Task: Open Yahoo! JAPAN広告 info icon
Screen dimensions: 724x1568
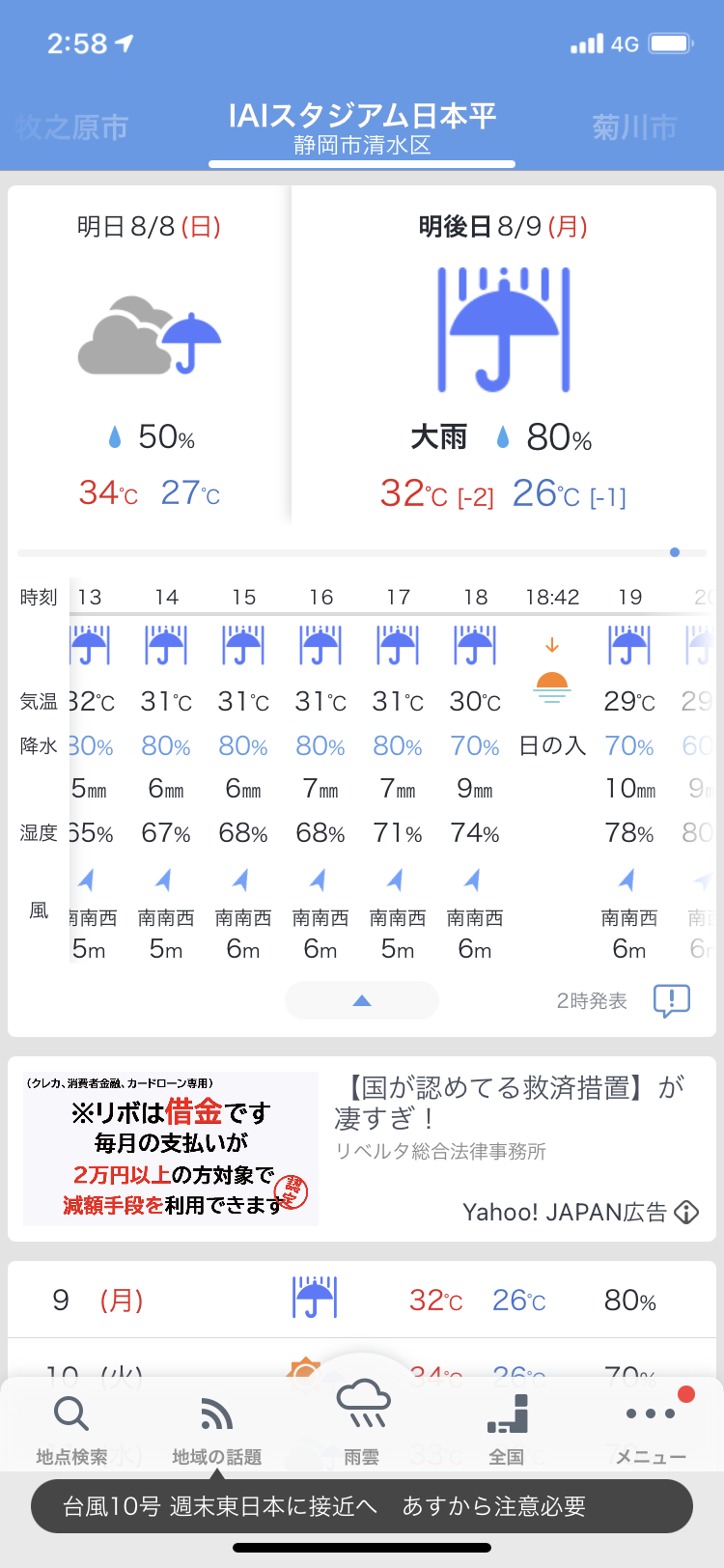Action: click(x=686, y=1213)
